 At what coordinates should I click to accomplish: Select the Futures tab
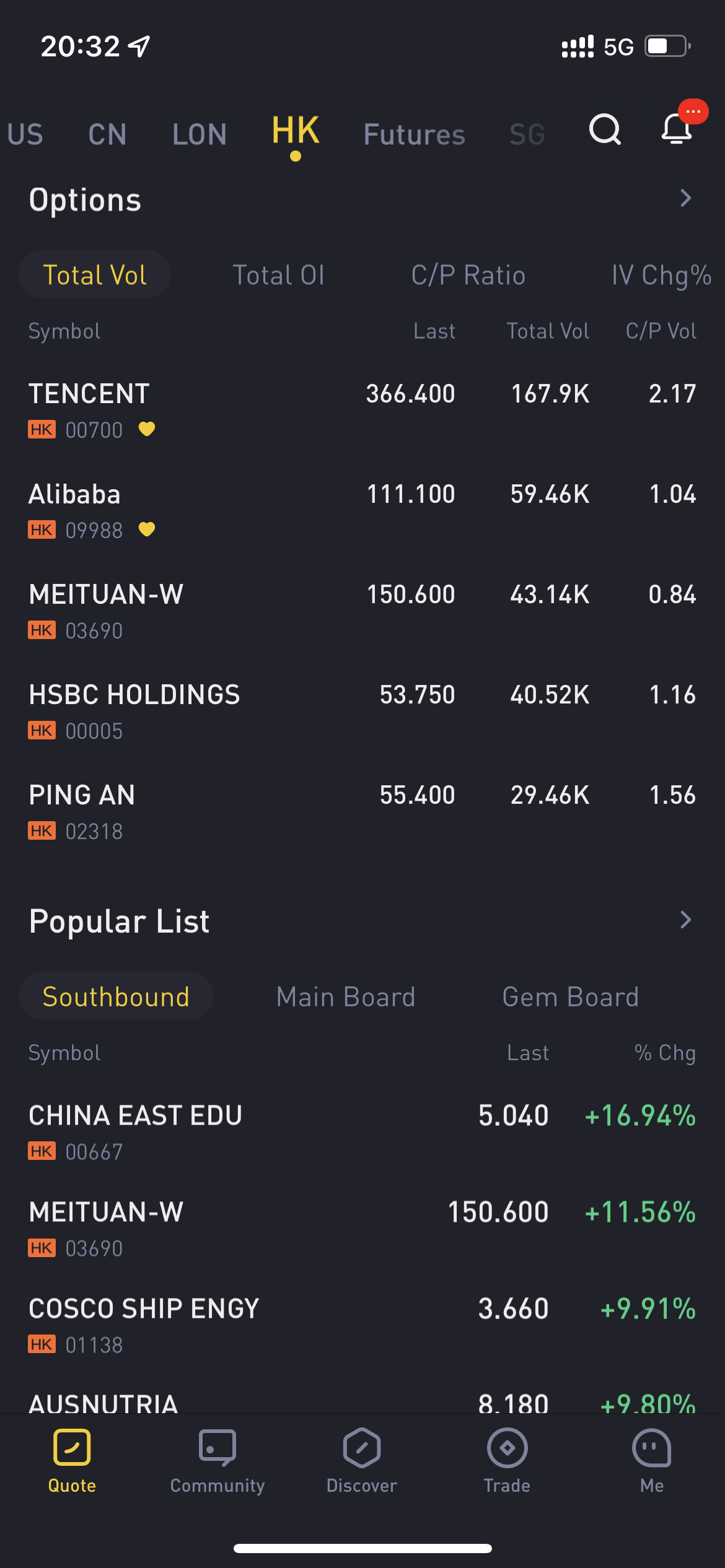tap(414, 134)
